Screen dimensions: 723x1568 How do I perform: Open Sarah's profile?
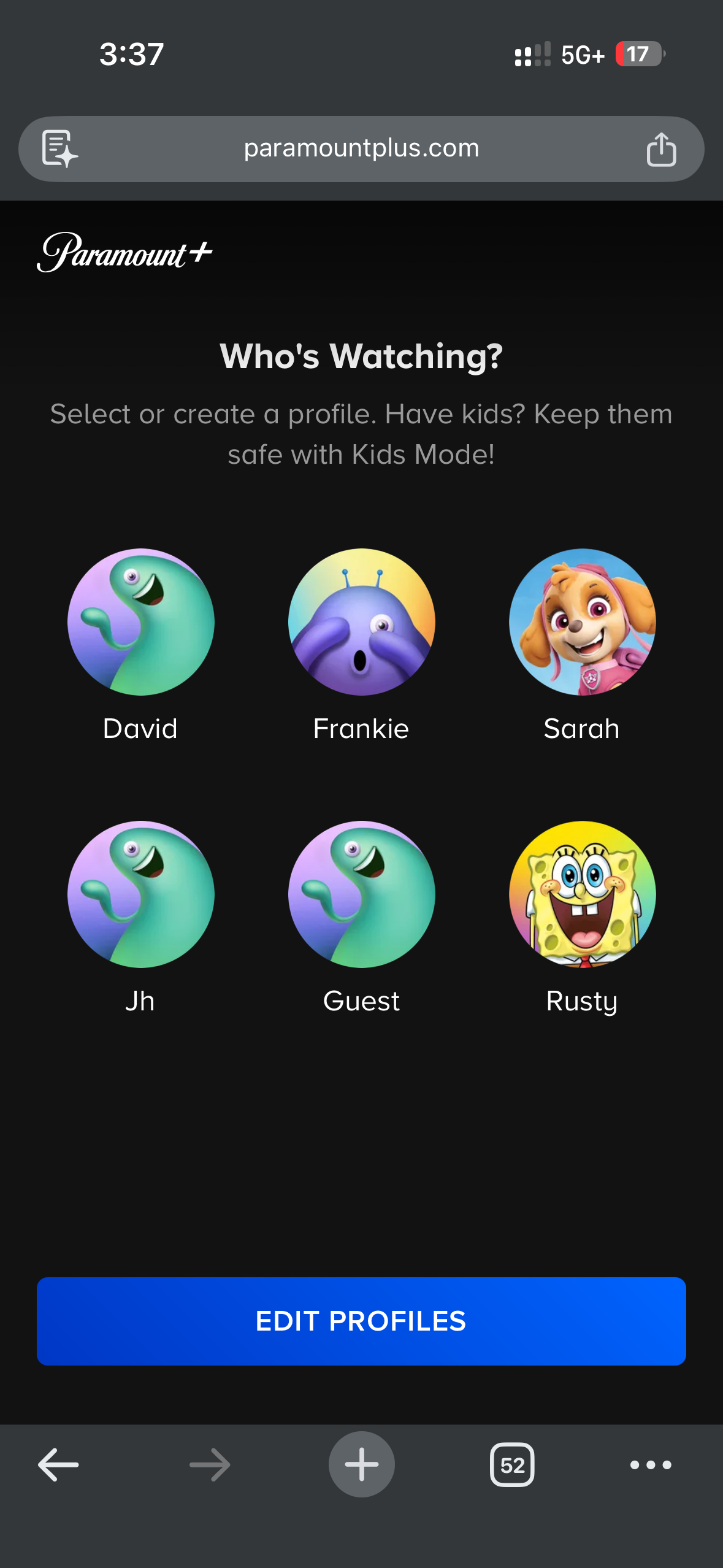point(582,622)
